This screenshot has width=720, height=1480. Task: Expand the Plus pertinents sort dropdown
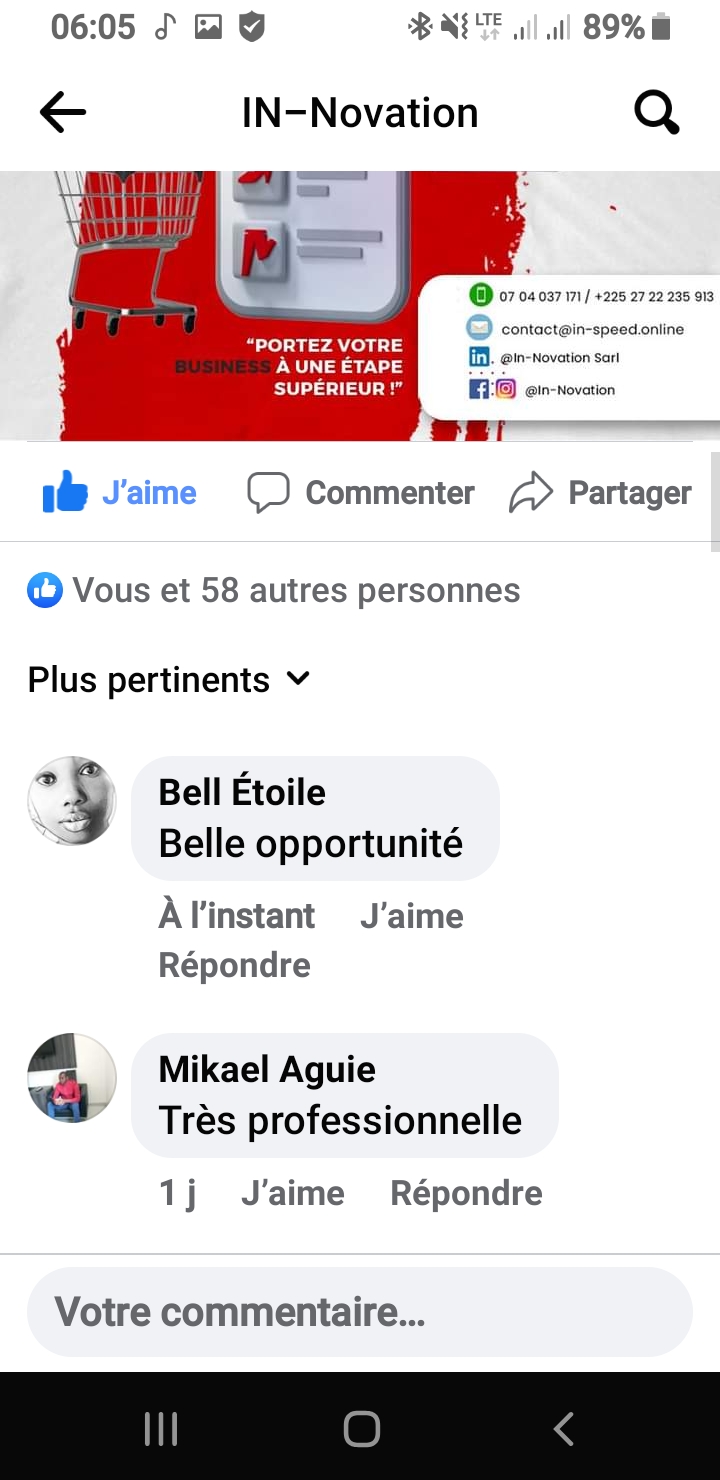click(169, 680)
